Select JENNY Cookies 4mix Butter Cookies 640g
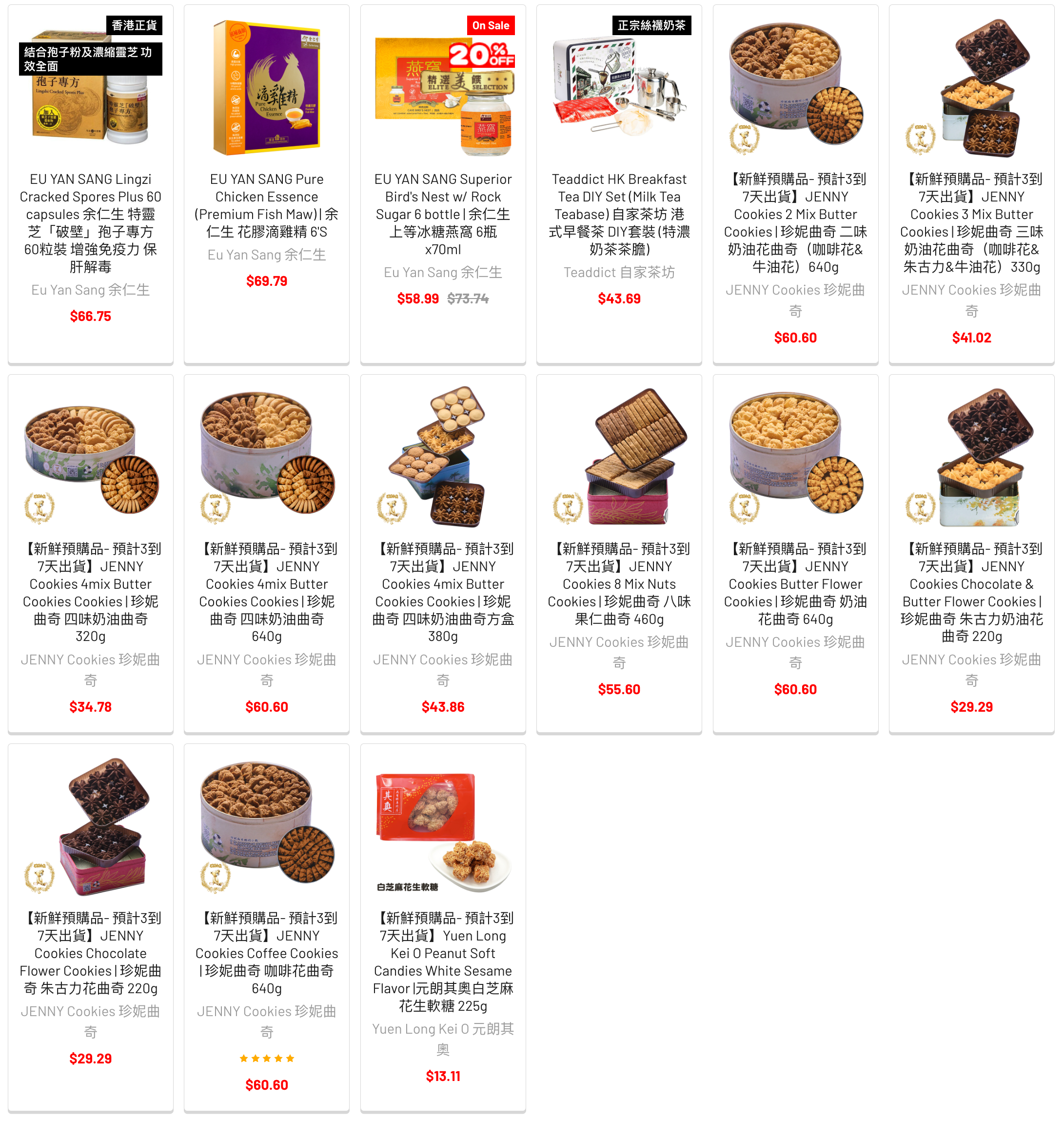 [x=267, y=592]
